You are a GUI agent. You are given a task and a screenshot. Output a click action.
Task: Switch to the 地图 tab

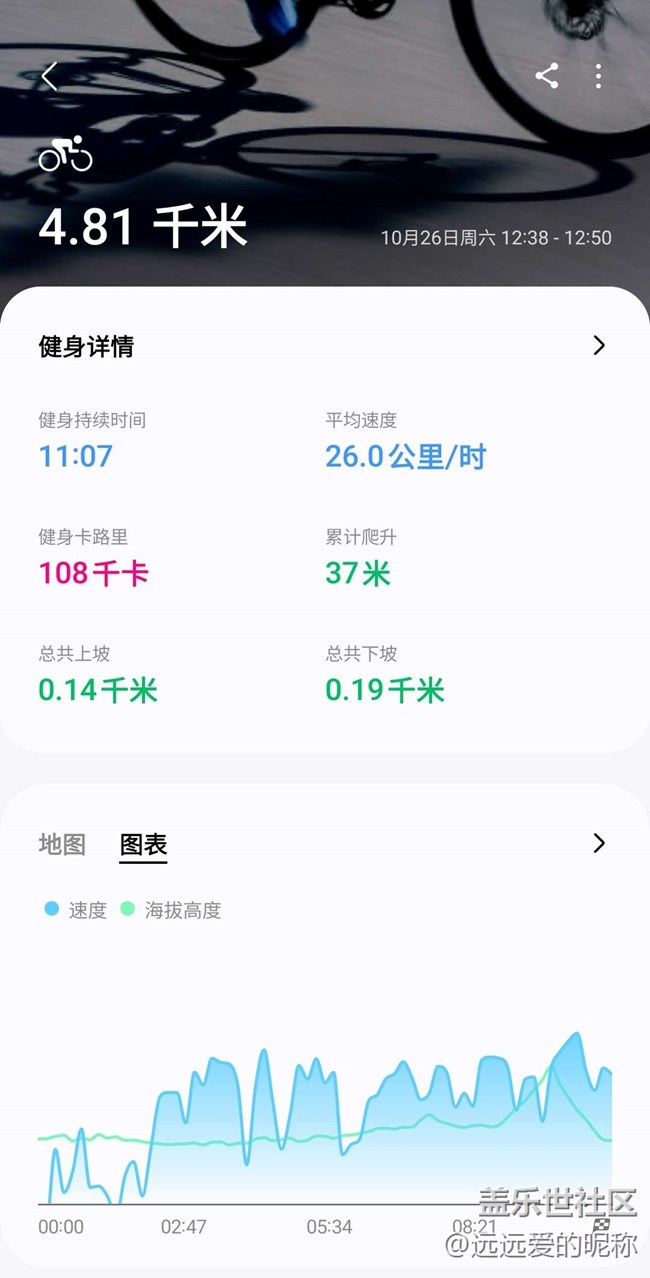point(62,844)
